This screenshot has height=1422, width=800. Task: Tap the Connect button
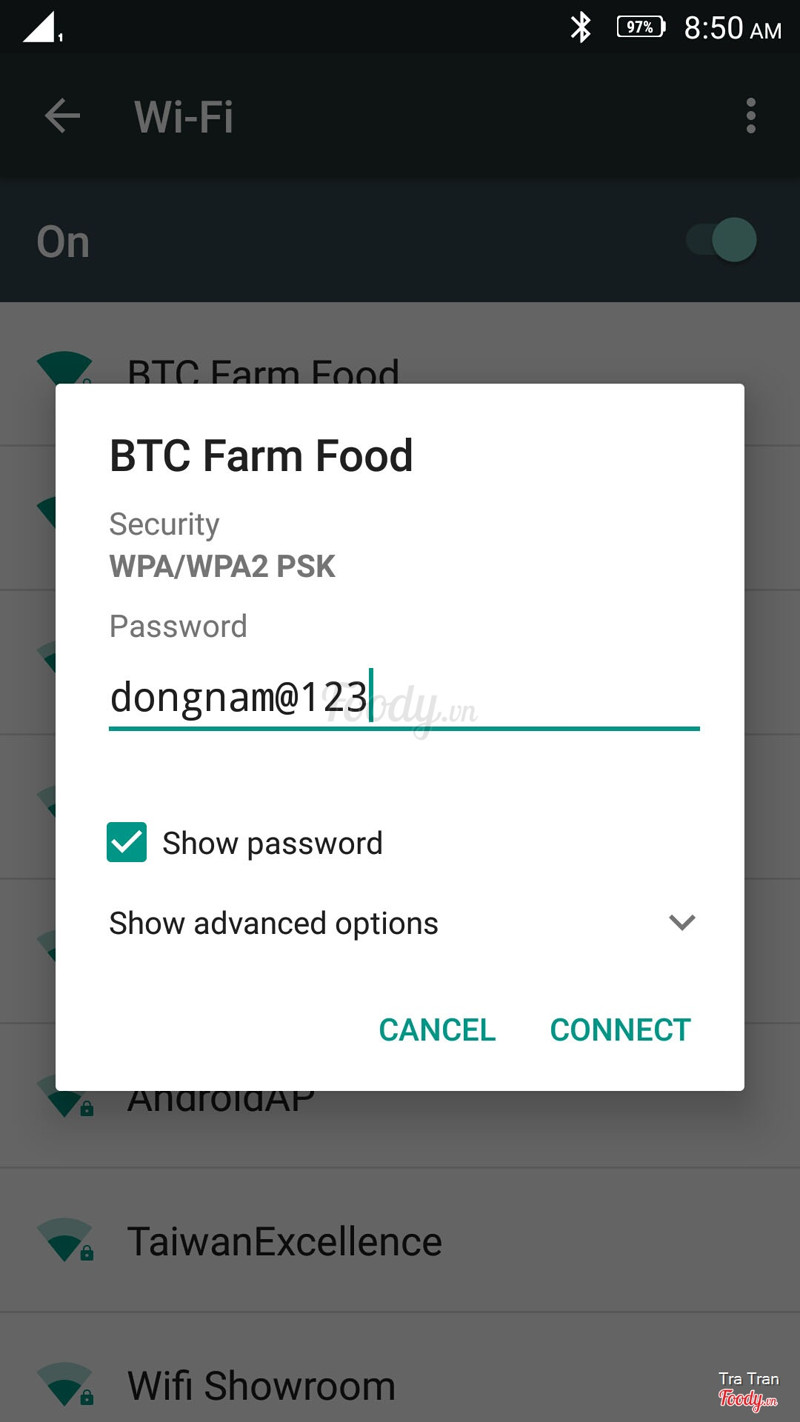click(620, 1029)
